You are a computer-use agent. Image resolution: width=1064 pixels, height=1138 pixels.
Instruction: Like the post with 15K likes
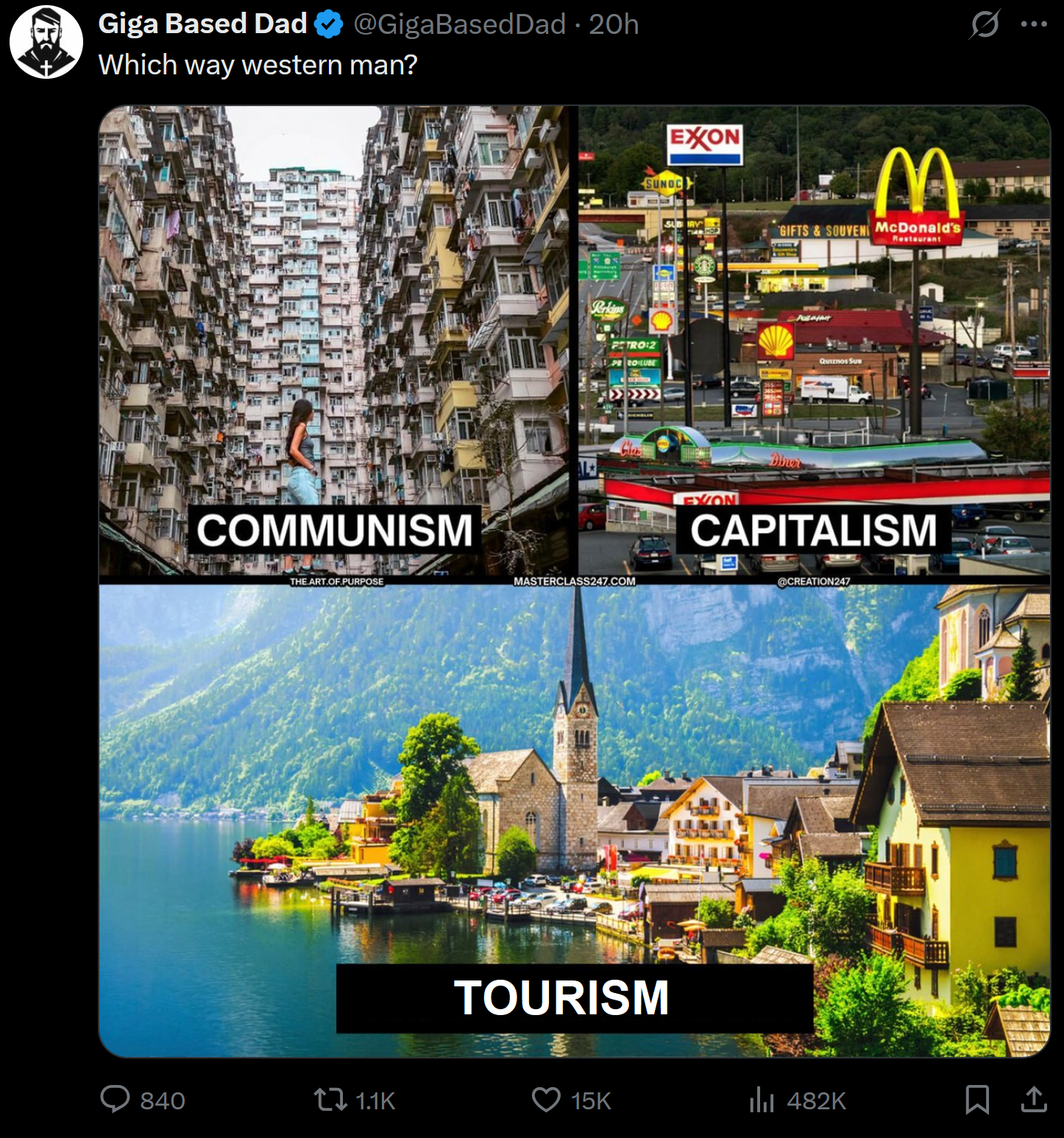tap(546, 1100)
